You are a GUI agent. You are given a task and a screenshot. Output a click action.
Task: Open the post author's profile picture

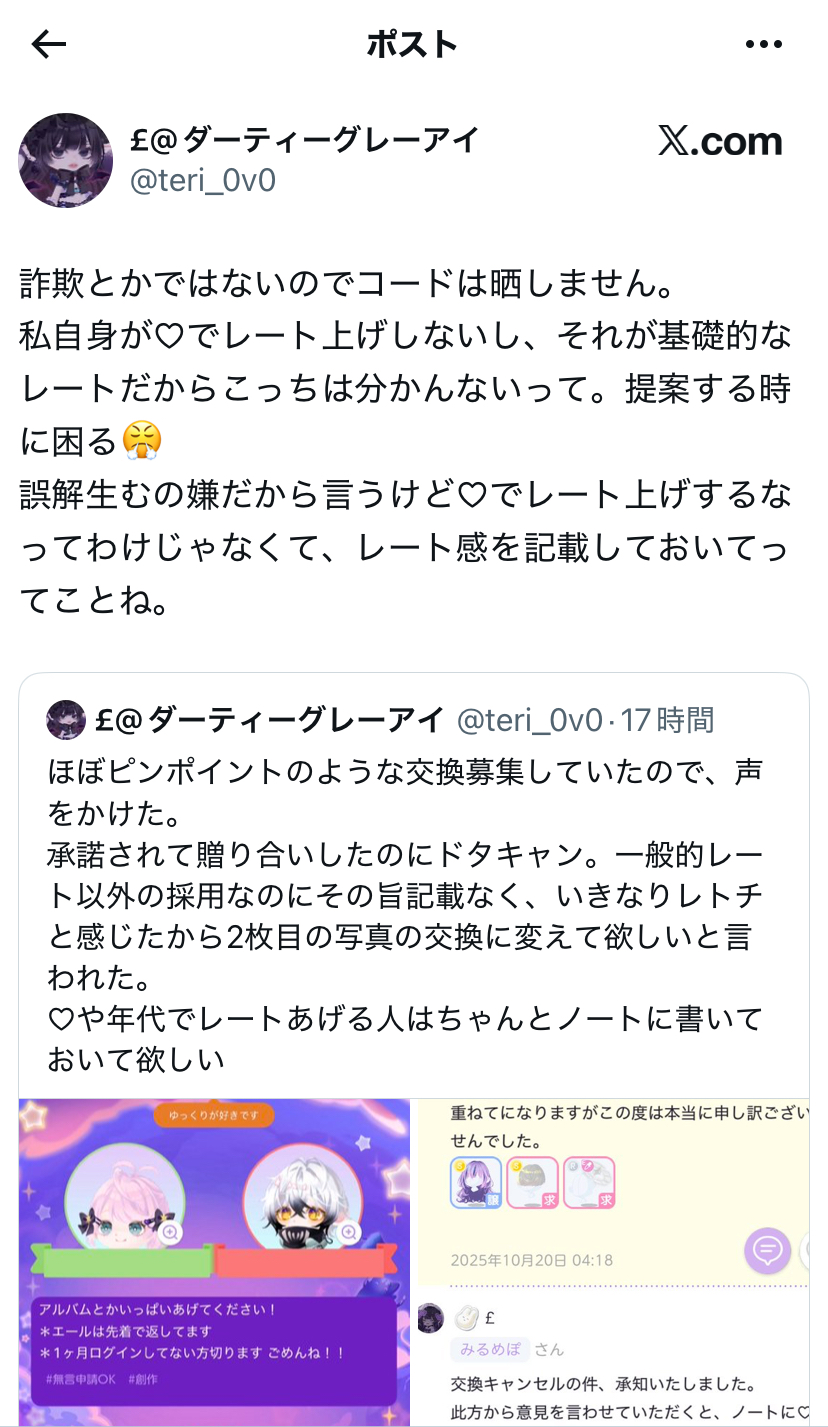[66, 160]
